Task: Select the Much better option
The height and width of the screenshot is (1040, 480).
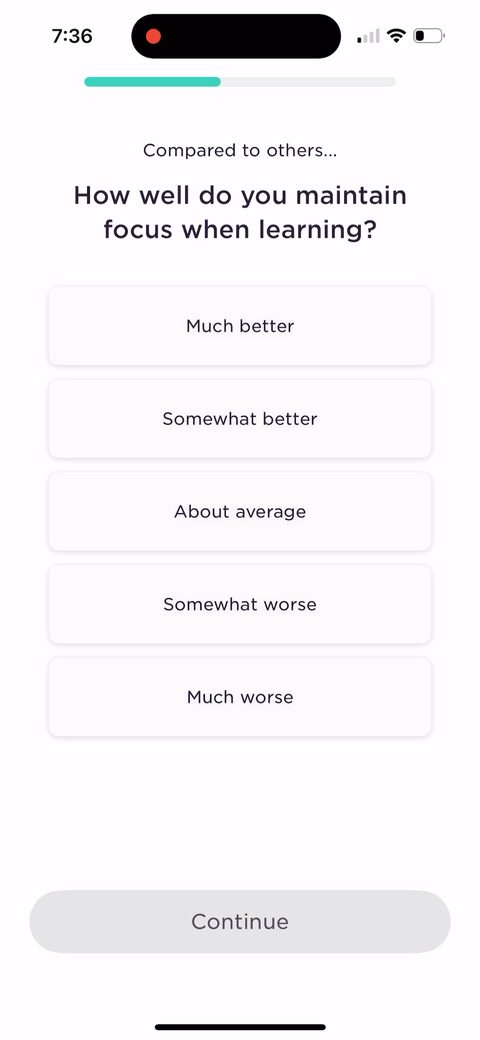Action: coord(240,326)
